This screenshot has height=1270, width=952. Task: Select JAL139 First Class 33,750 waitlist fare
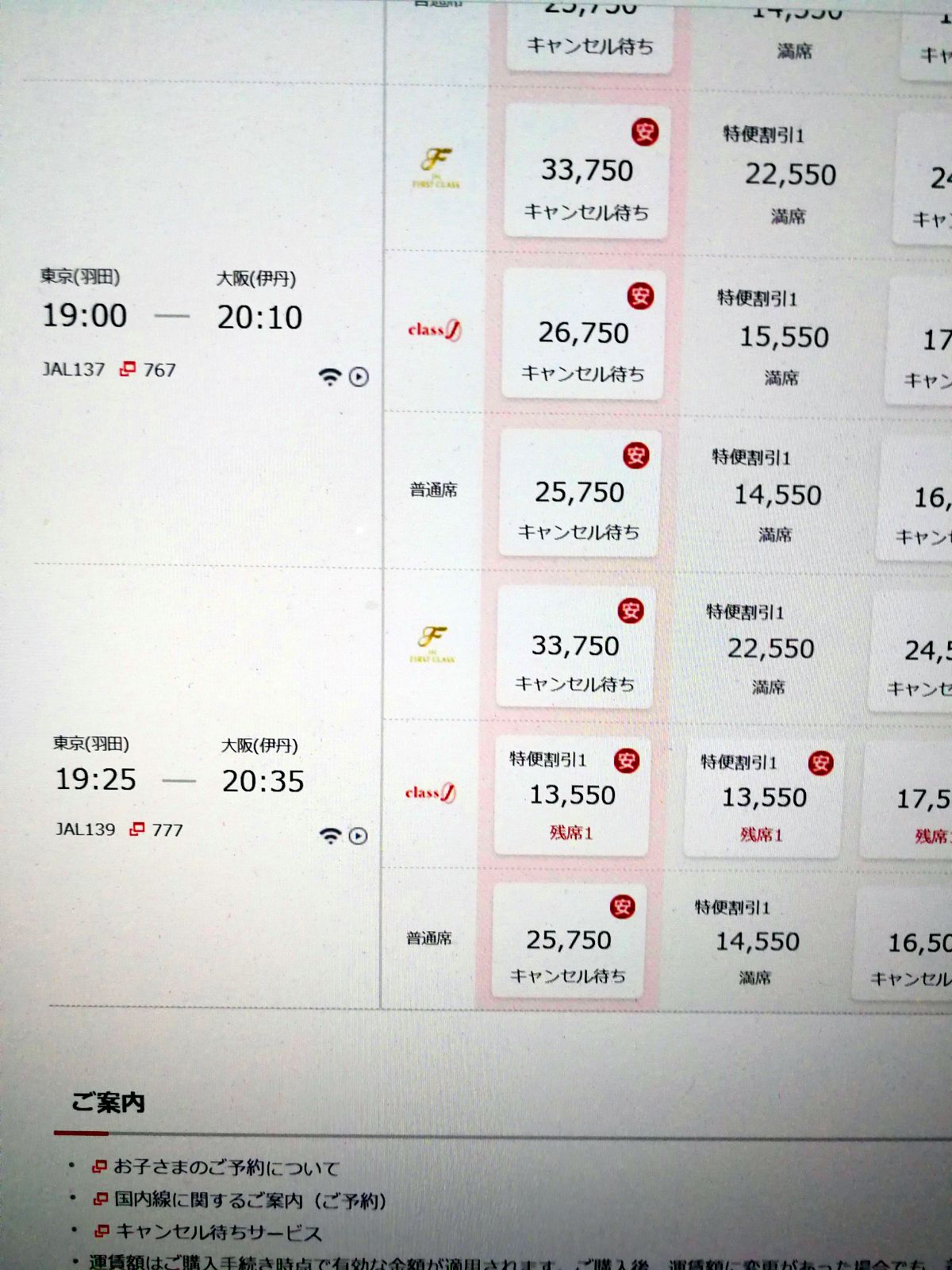pyautogui.click(x=575, y=647)
